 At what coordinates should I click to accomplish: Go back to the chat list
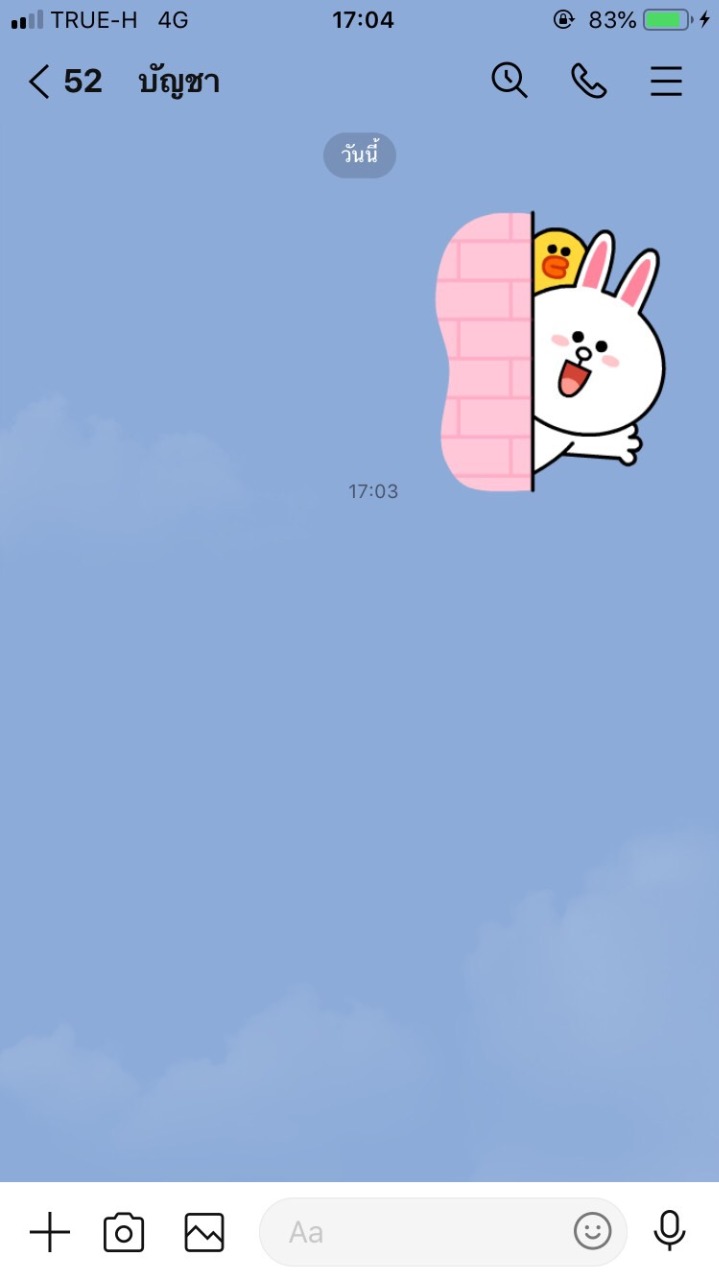(40, 81)
